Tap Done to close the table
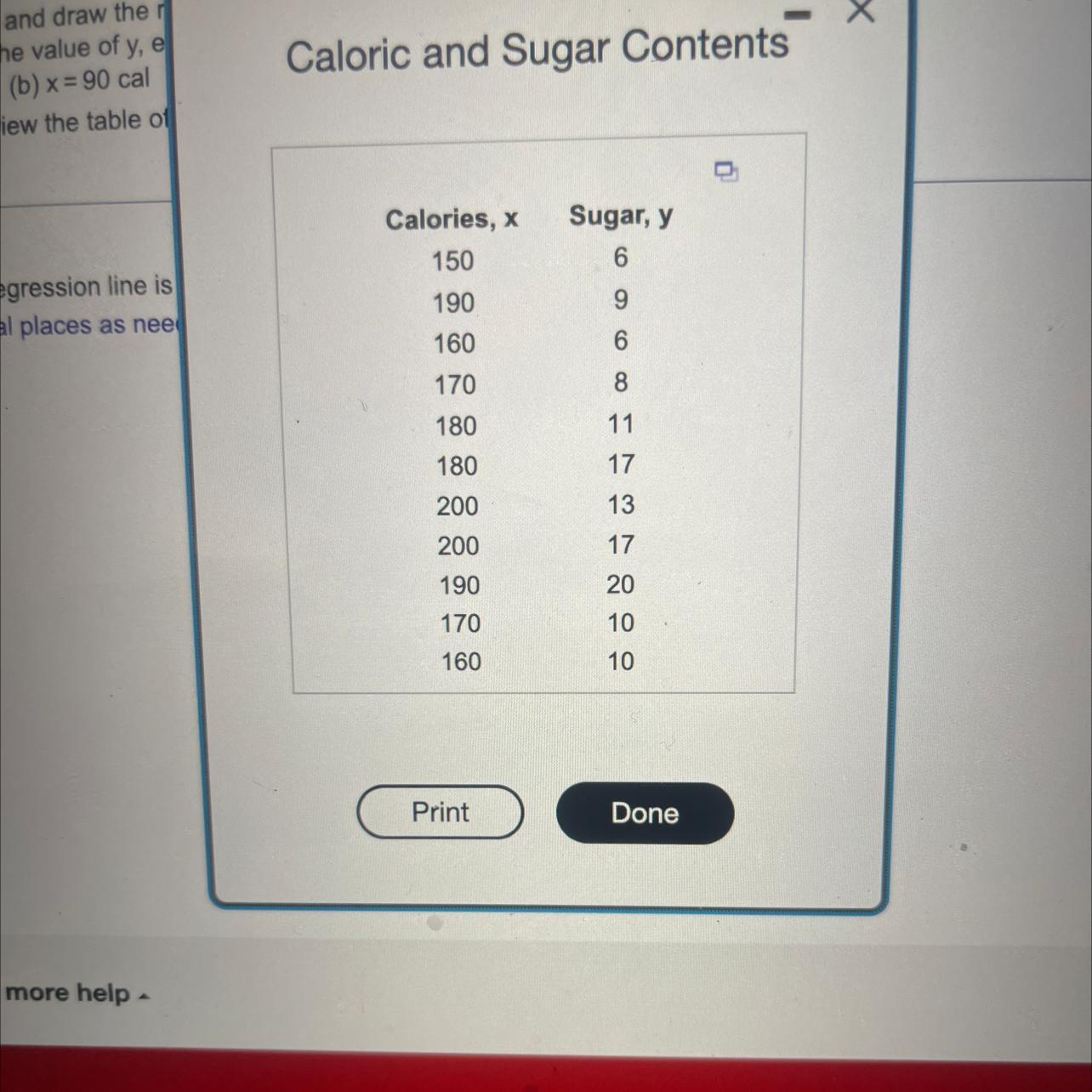This screenshot has height=1092, width=1092. click(645, 813)
